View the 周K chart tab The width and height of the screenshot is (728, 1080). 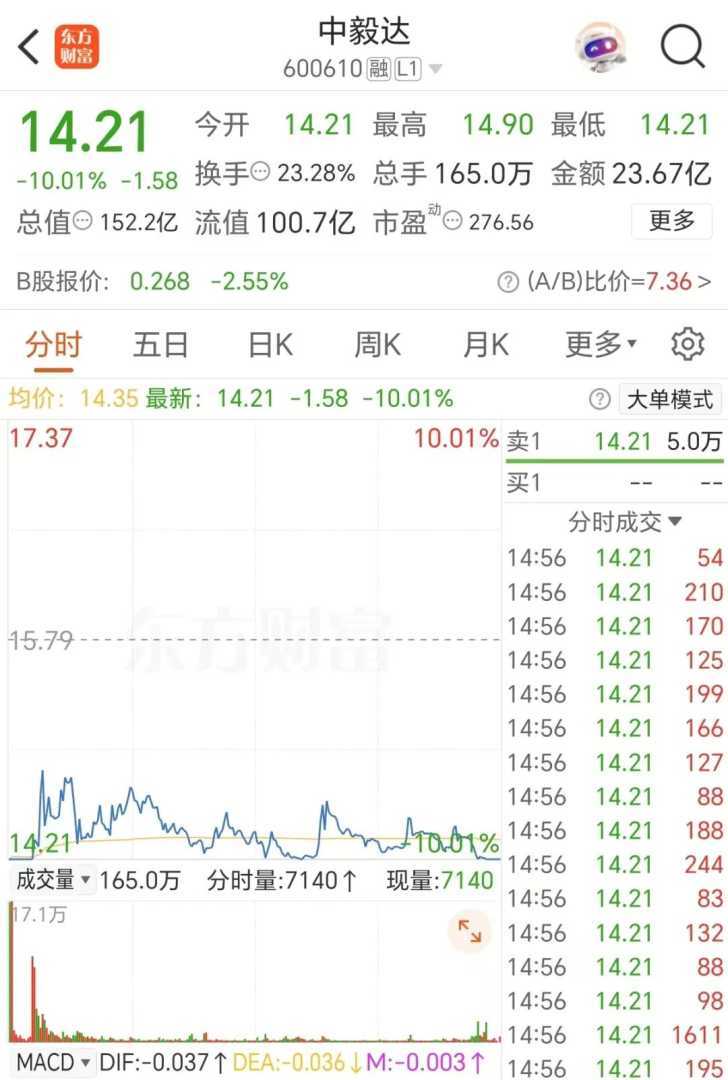pos(377,345)
